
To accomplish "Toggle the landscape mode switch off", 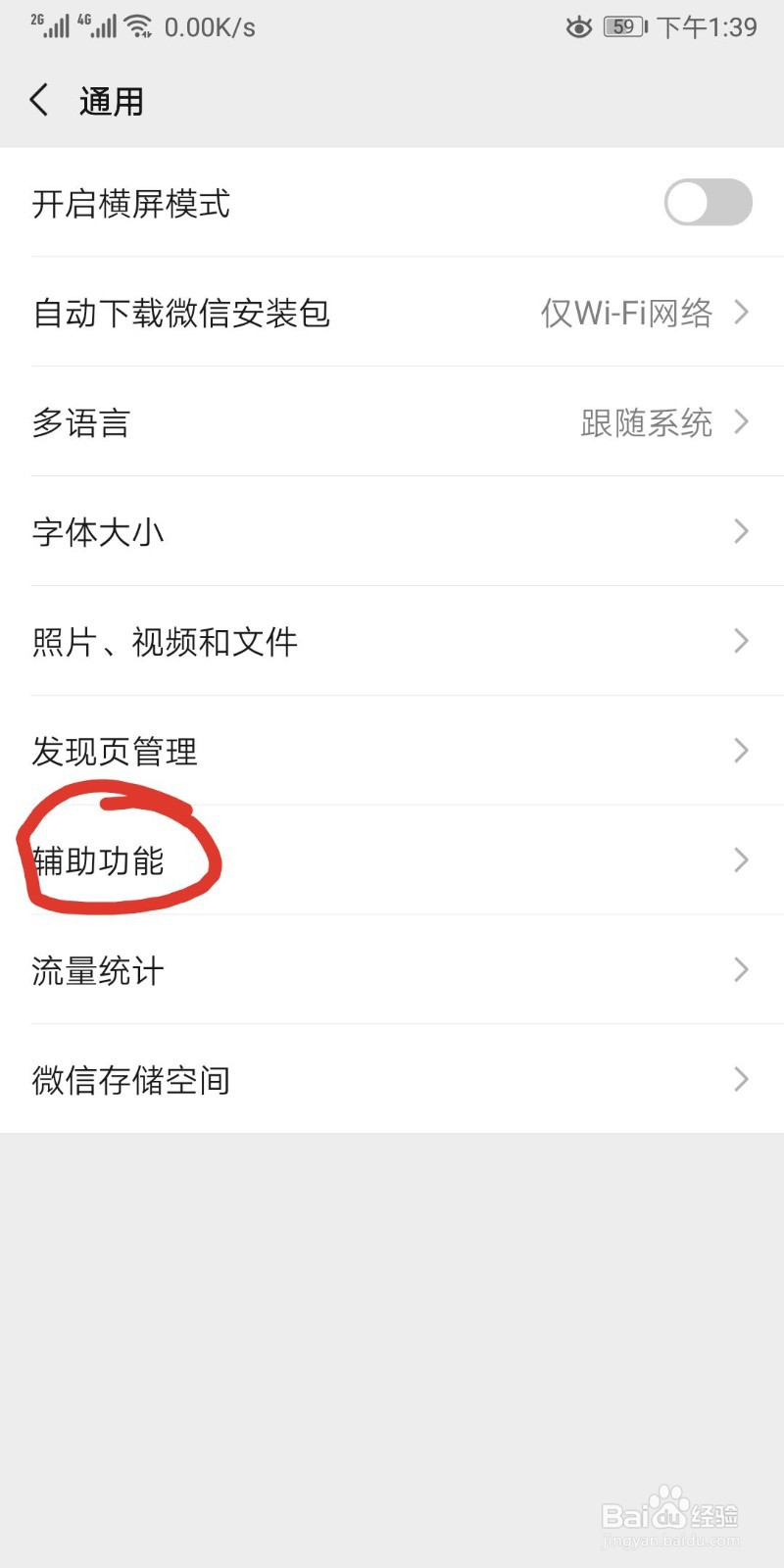I will pyautogui.click(x=708, y=203).
